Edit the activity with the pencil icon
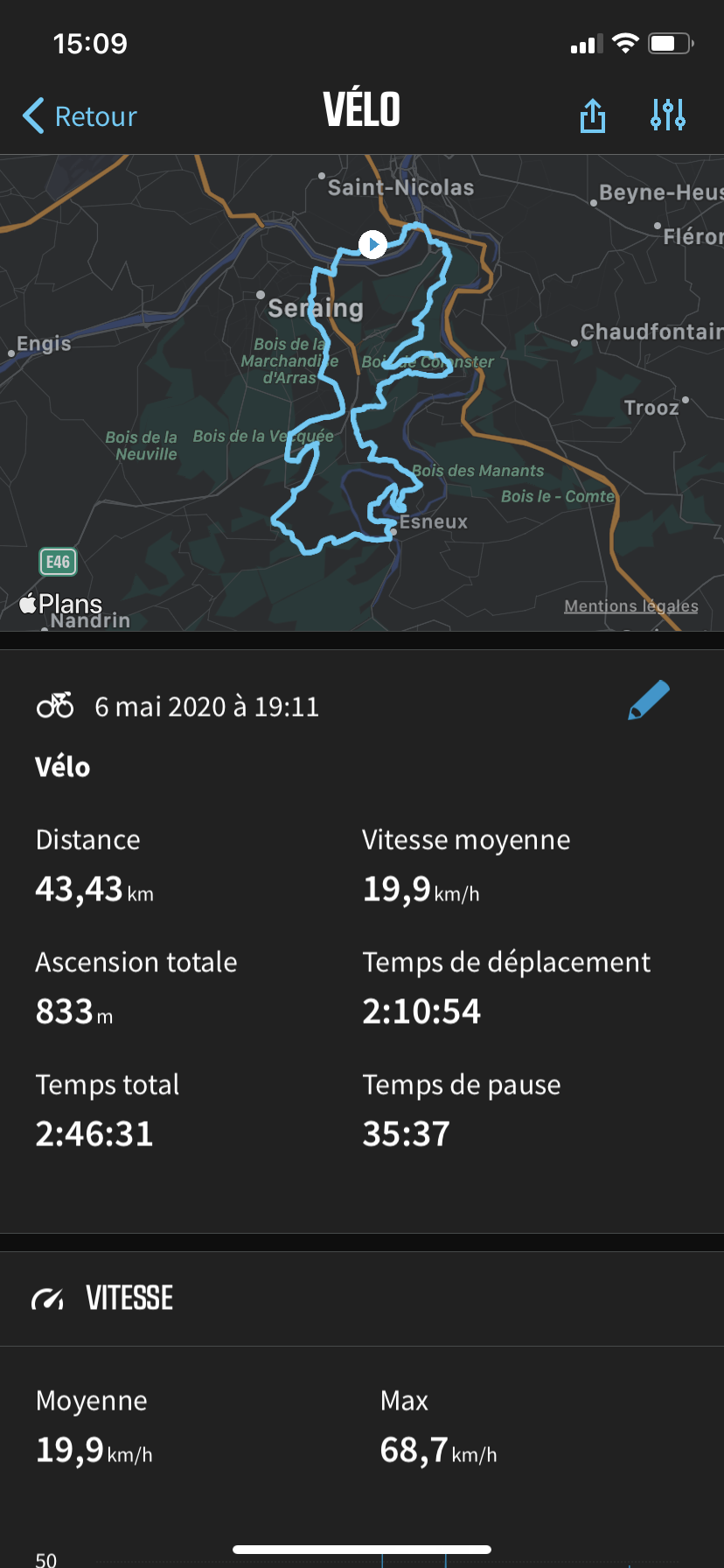Viewport: 724px width, 1568px height. coord(649,701)
